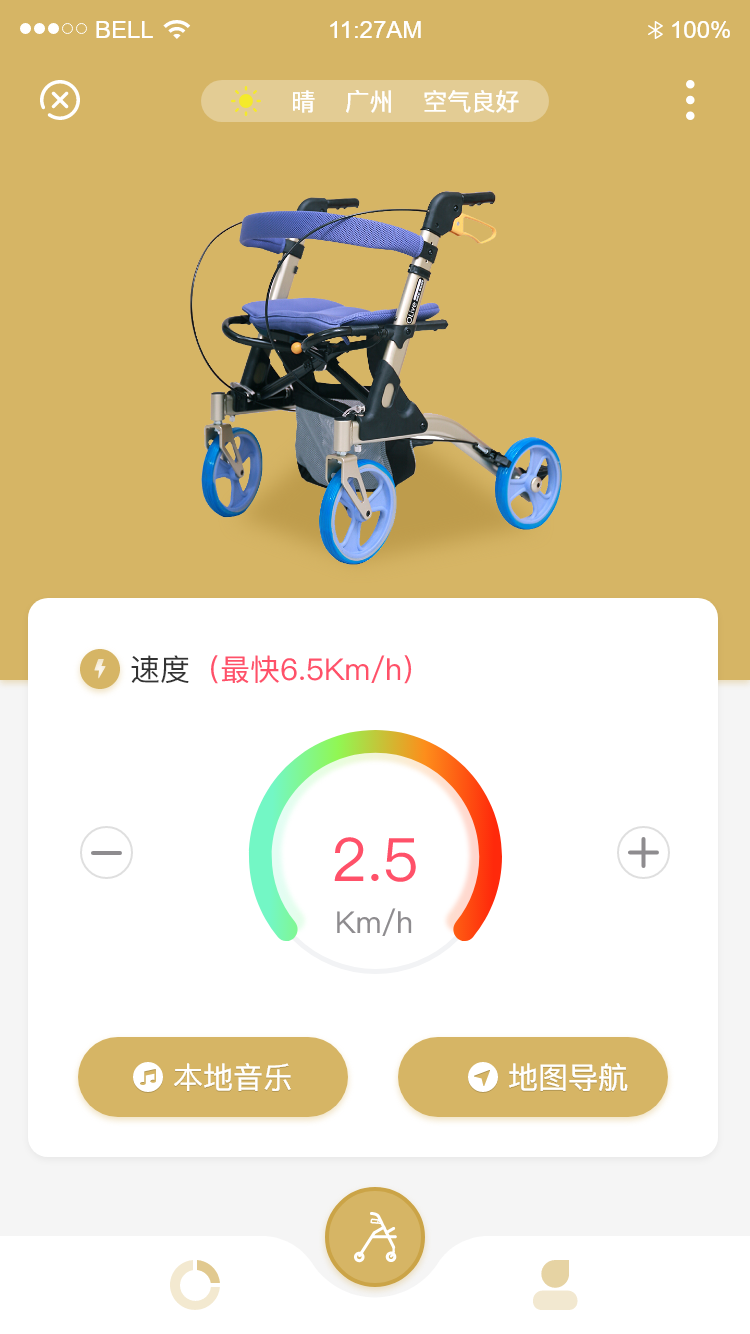The image size is (750, 1334).
Task: Go to the profile tab
Action: click(555, 1284)
